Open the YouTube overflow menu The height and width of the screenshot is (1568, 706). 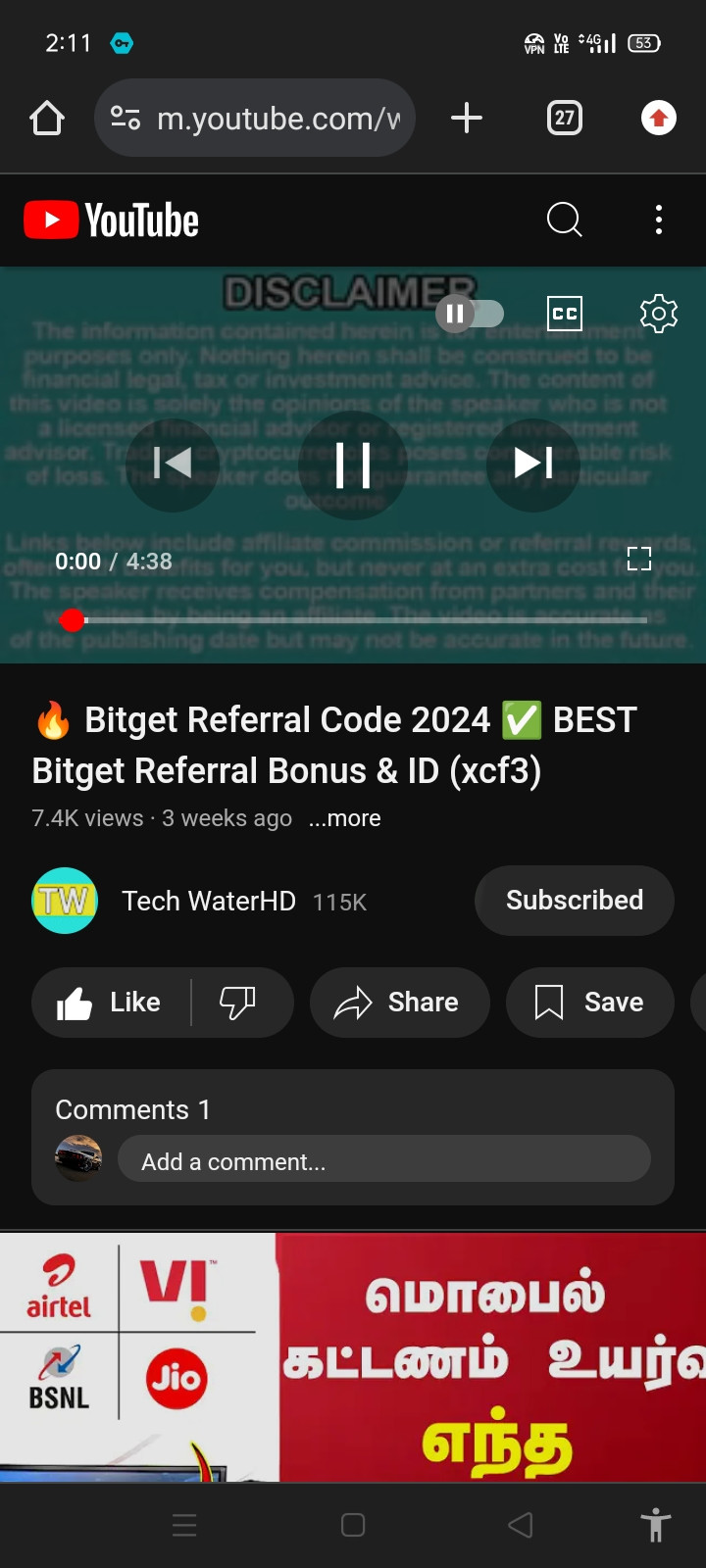tap(659, 220)
